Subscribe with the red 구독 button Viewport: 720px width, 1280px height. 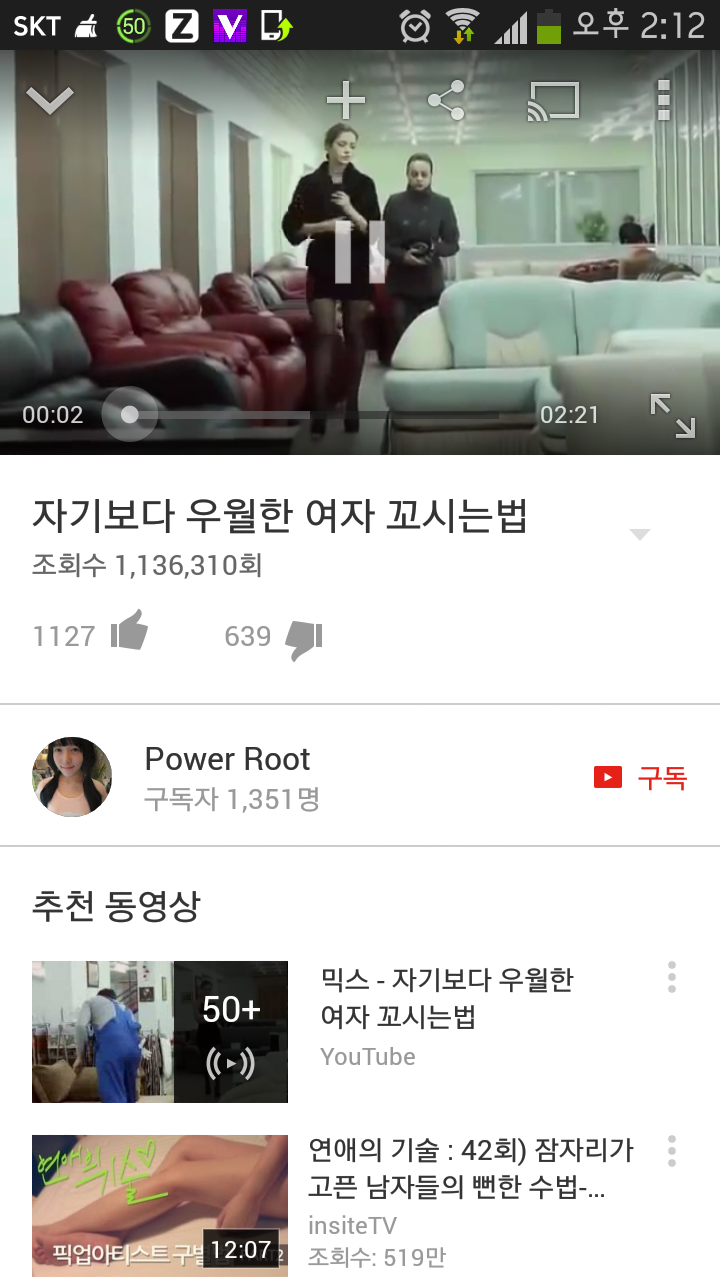[642, 777]
